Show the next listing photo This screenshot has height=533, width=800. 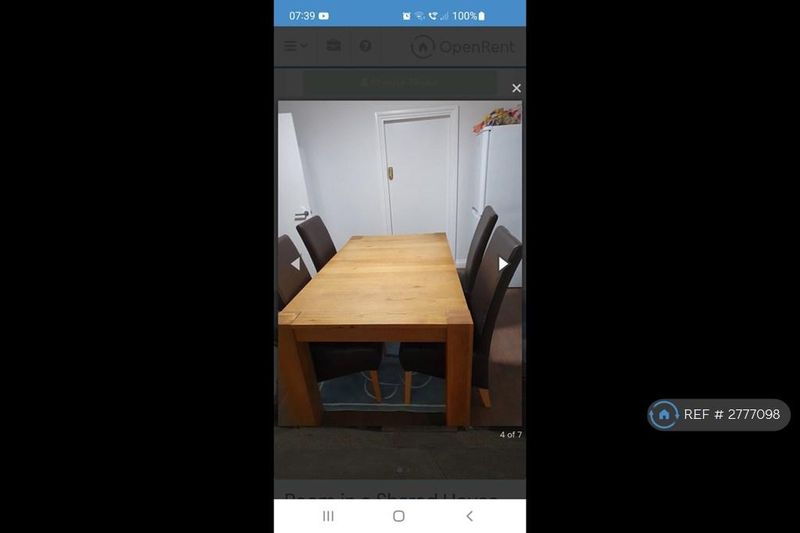click(x=503, y=264)
